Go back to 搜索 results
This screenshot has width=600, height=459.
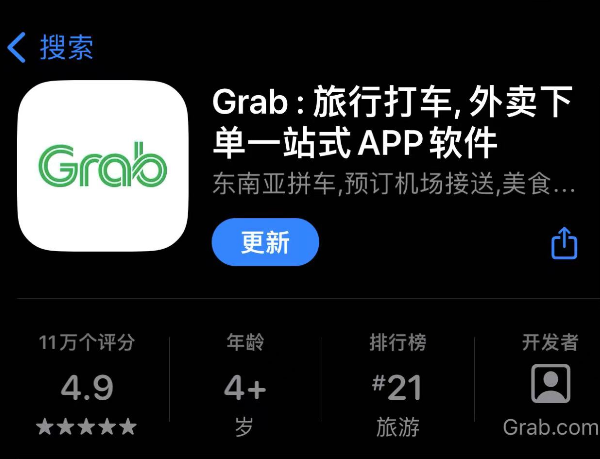[50, 46]
